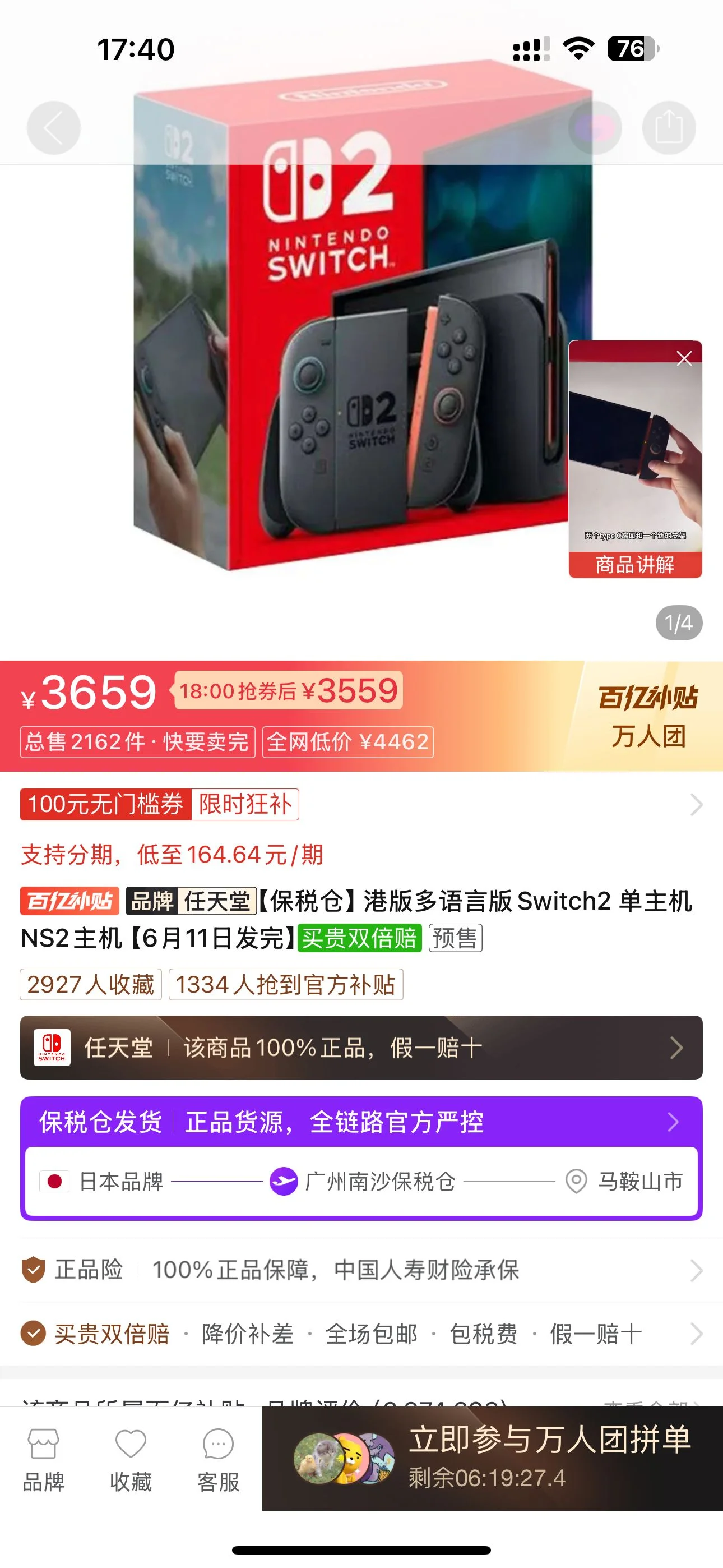Add product to 收藏 favorites
The width and height of the screenshot is (723, 1568).
point(131,1460)
